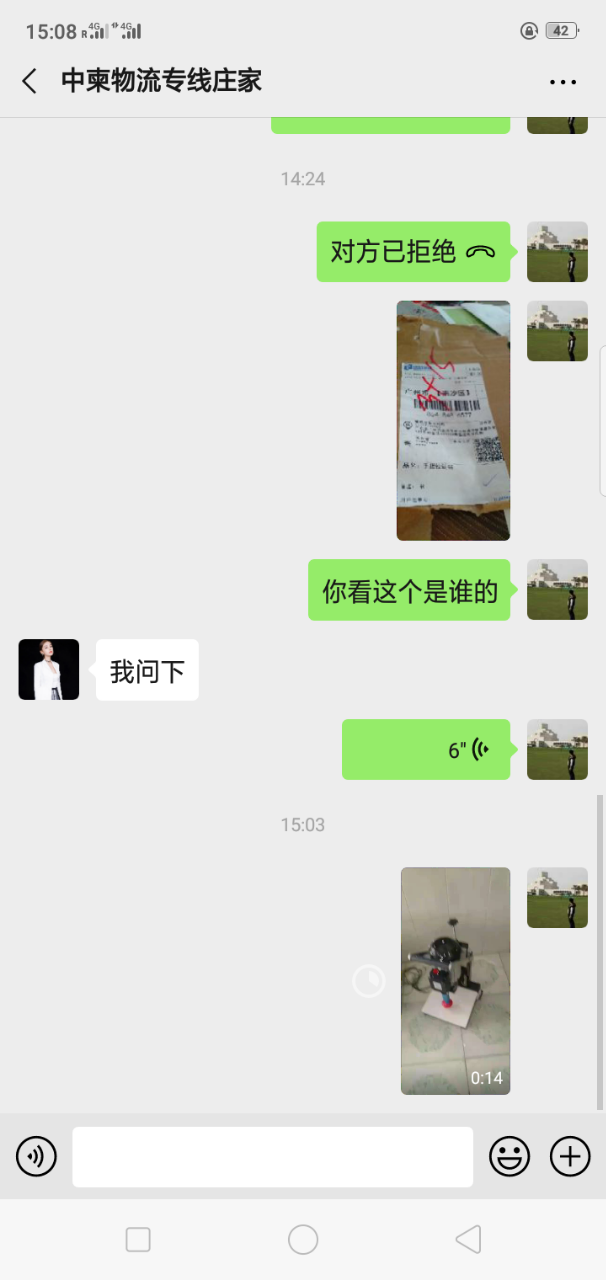Open the plus attachment menu
This screenshot has width=606, height=1280.
[570, 1157]
